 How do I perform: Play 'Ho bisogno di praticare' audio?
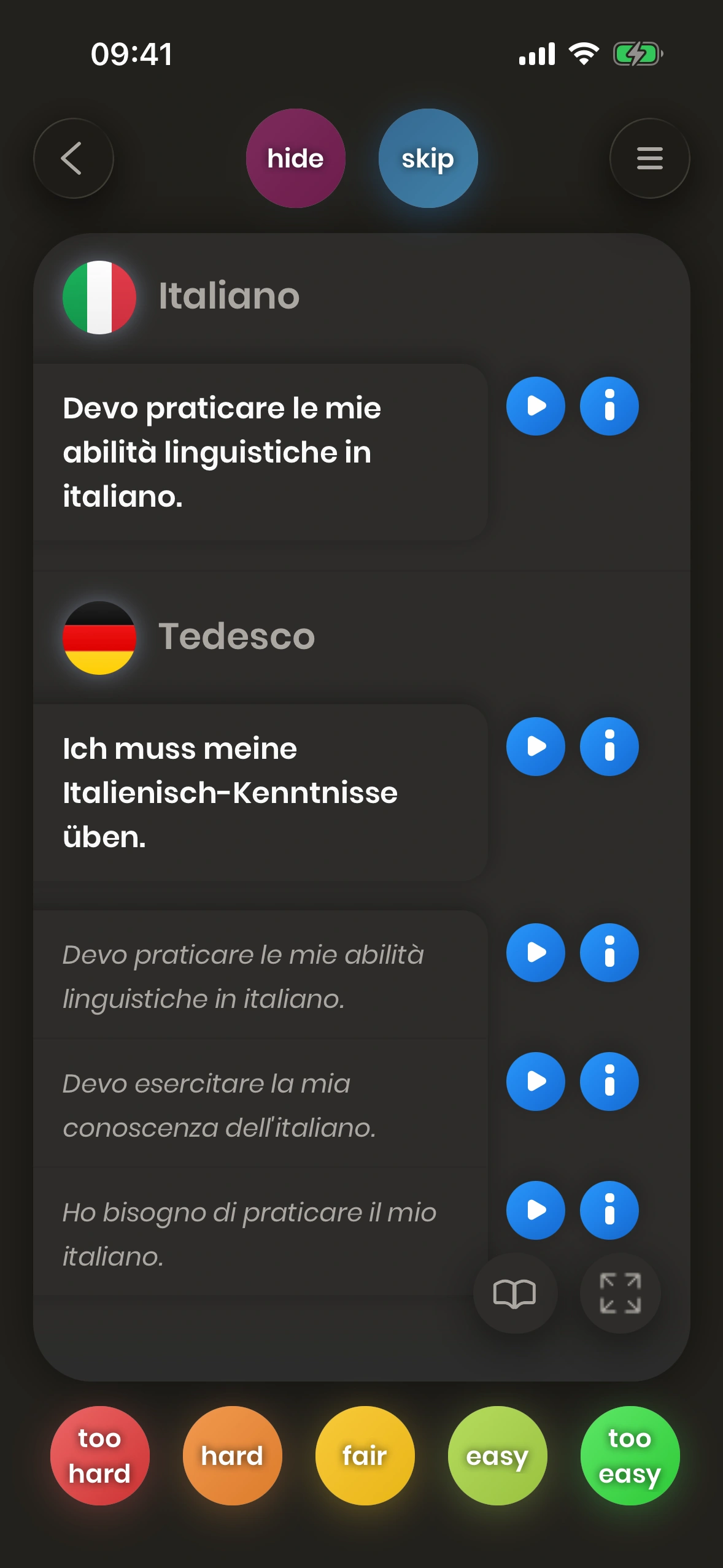click(535, 1210)
